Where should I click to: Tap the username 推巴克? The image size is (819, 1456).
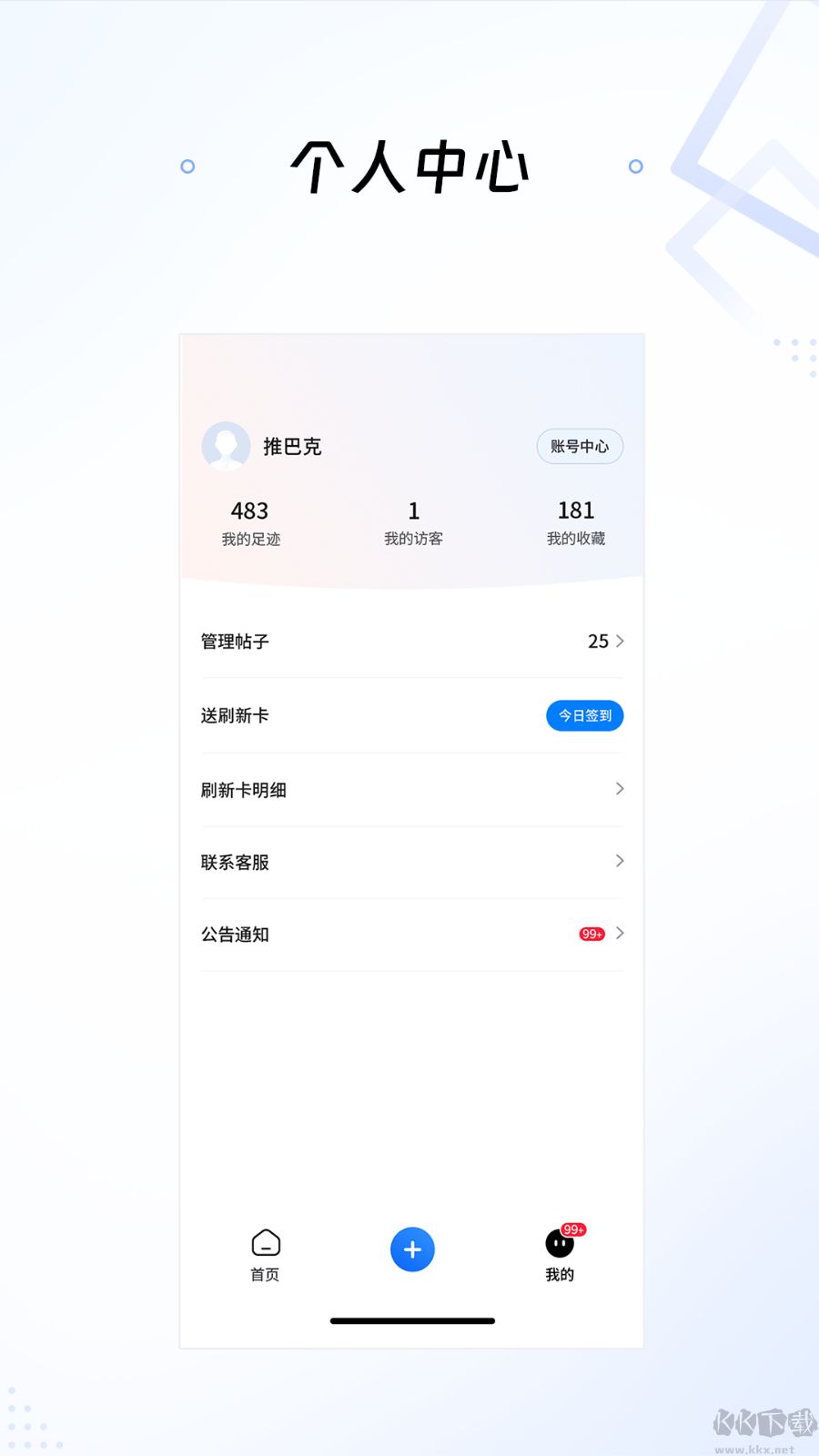(293, 447)
